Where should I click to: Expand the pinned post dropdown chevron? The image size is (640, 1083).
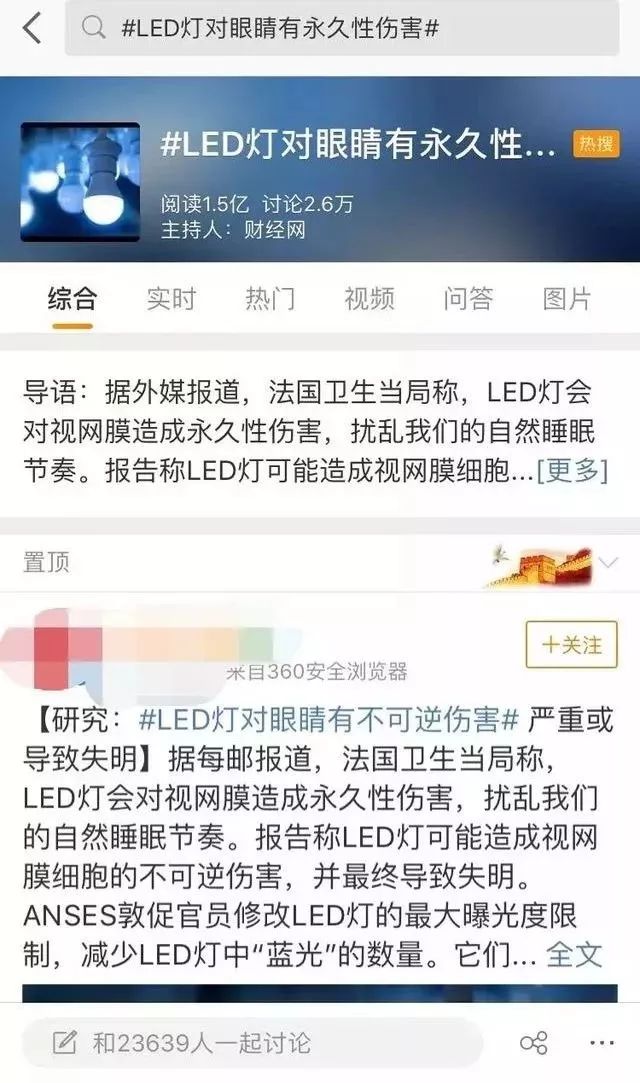[x=608, y=563]
